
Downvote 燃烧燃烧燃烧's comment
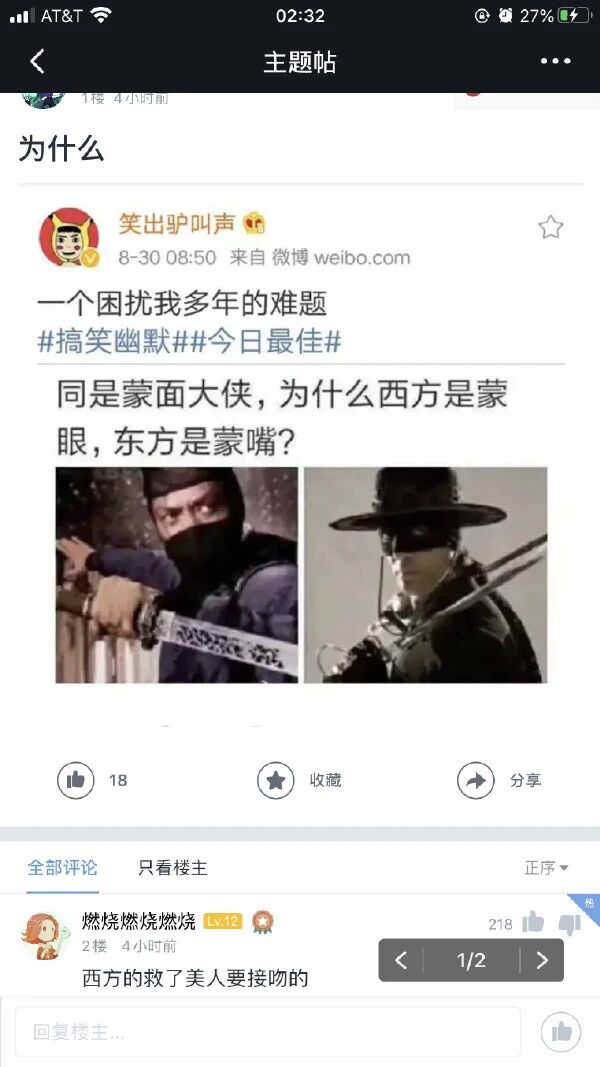[x=569, y=924]
